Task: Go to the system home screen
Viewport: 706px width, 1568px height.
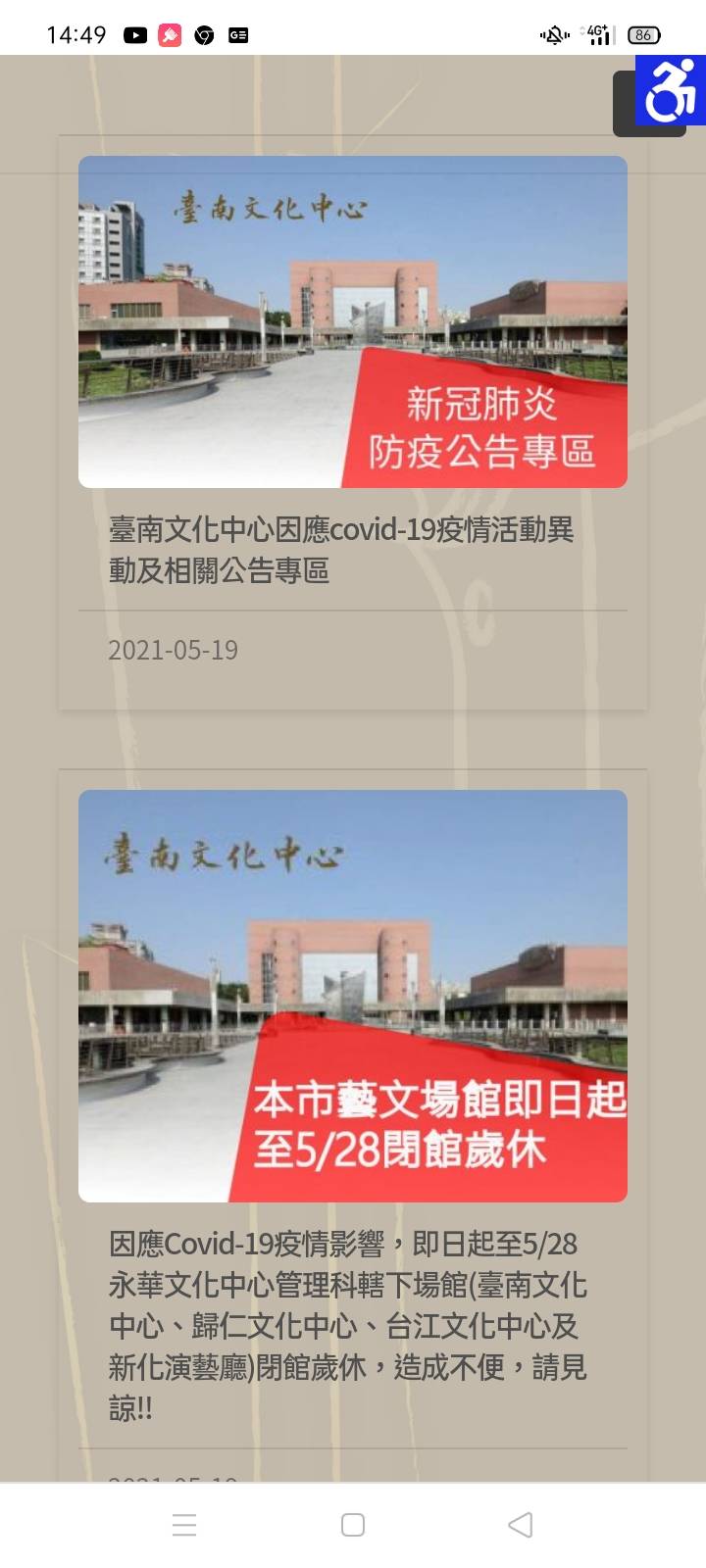Action: [353, 1525]
